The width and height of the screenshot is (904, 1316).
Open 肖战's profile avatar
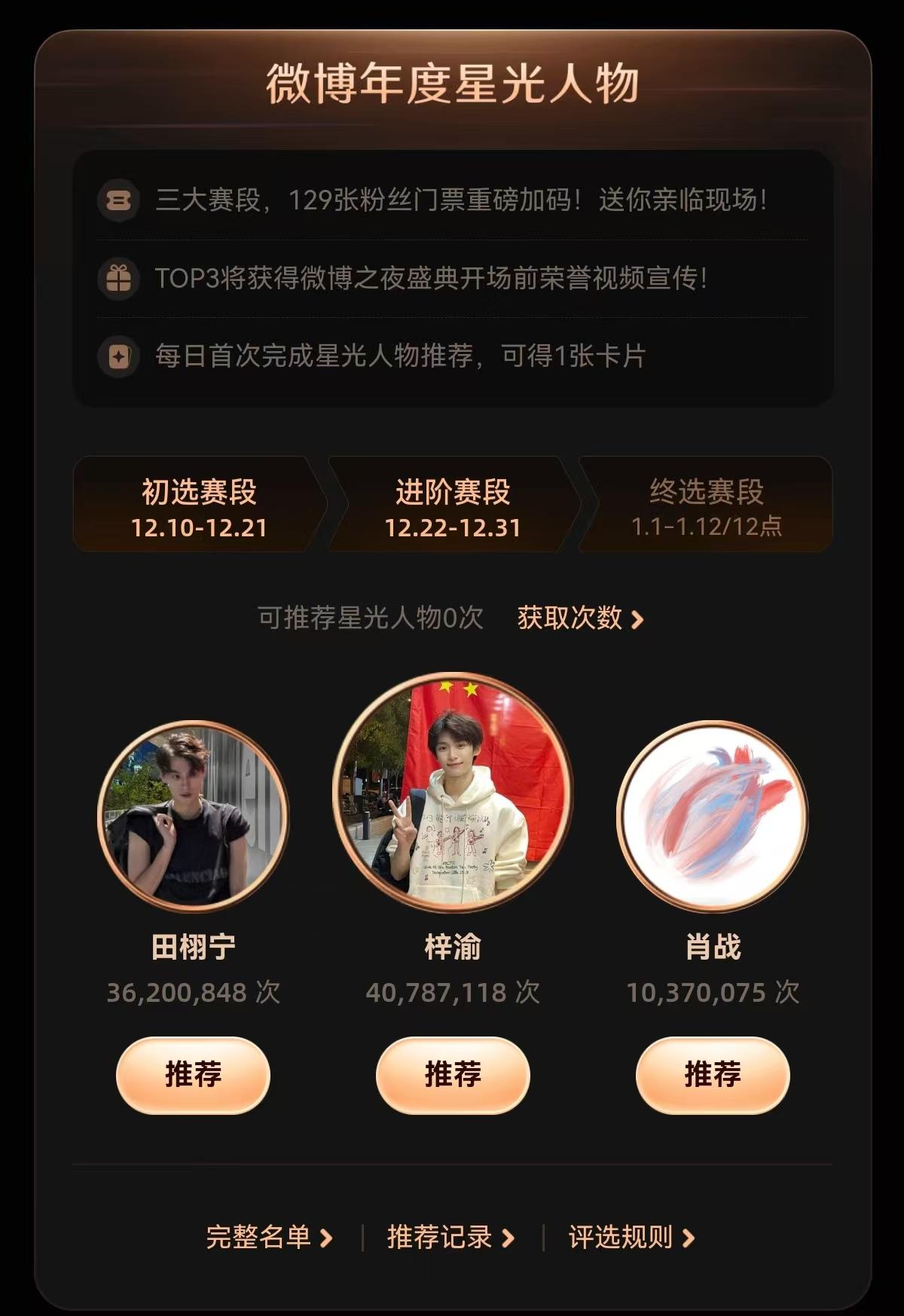tap(713, 817)
